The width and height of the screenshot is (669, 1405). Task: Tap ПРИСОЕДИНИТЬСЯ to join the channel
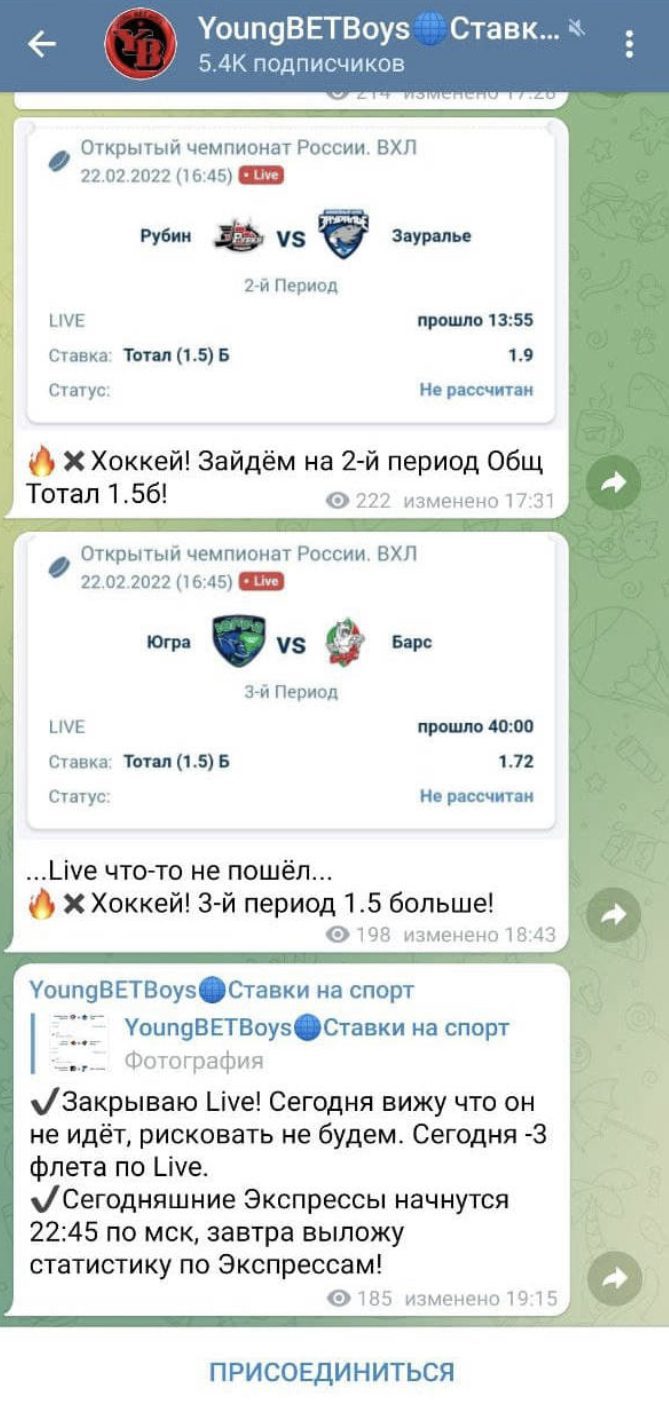click(x=332, y=1371)
